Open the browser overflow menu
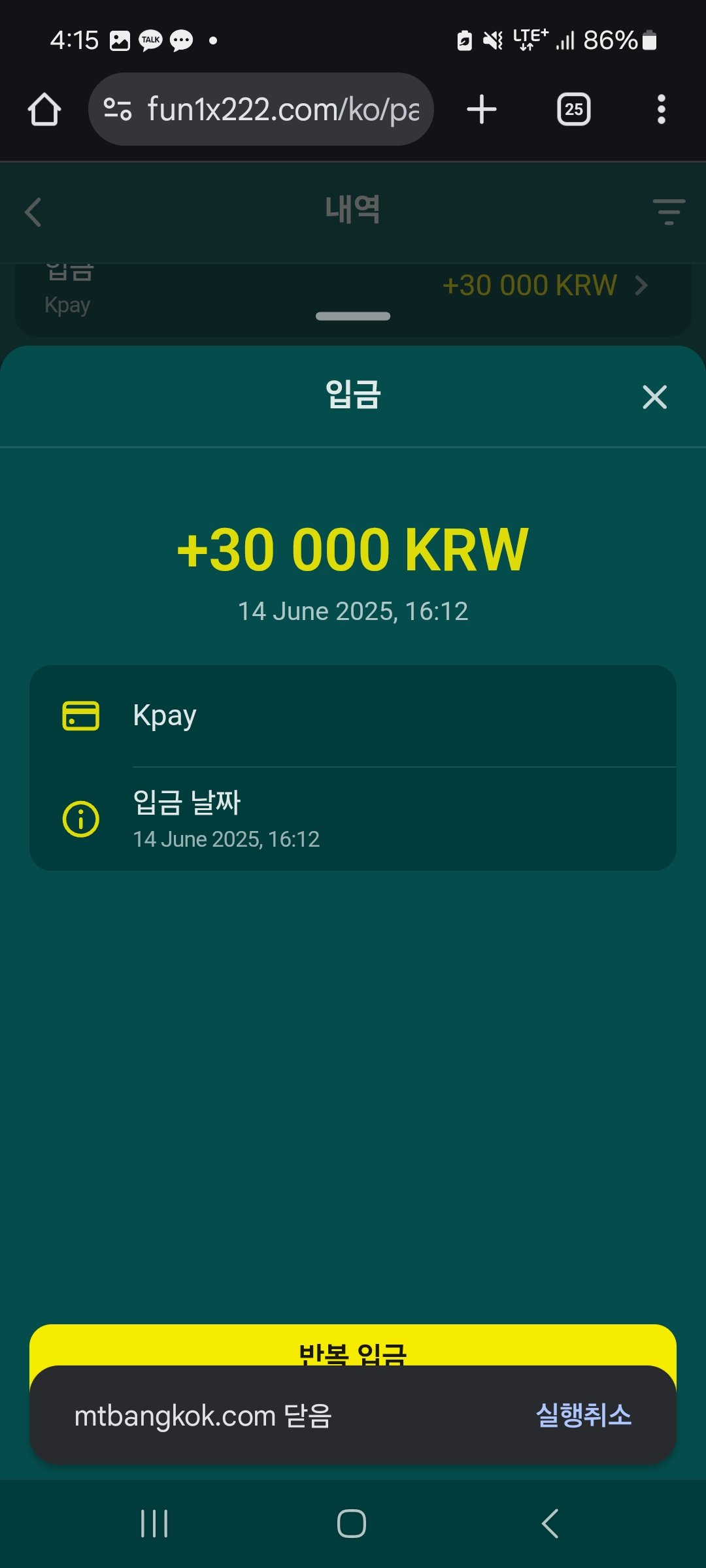Image resolution: width=706 pixels, height=1568 pixels. pos(661,109)
